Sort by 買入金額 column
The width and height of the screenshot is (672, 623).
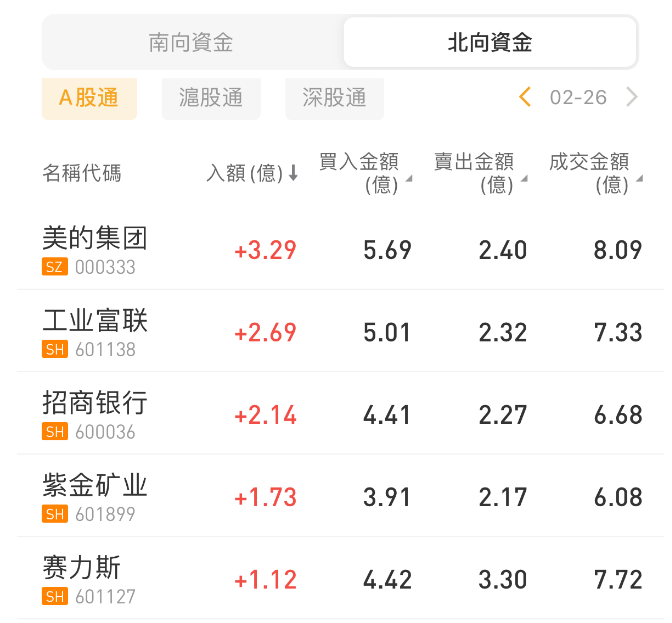pyautogui.click(x=364, y=172)
